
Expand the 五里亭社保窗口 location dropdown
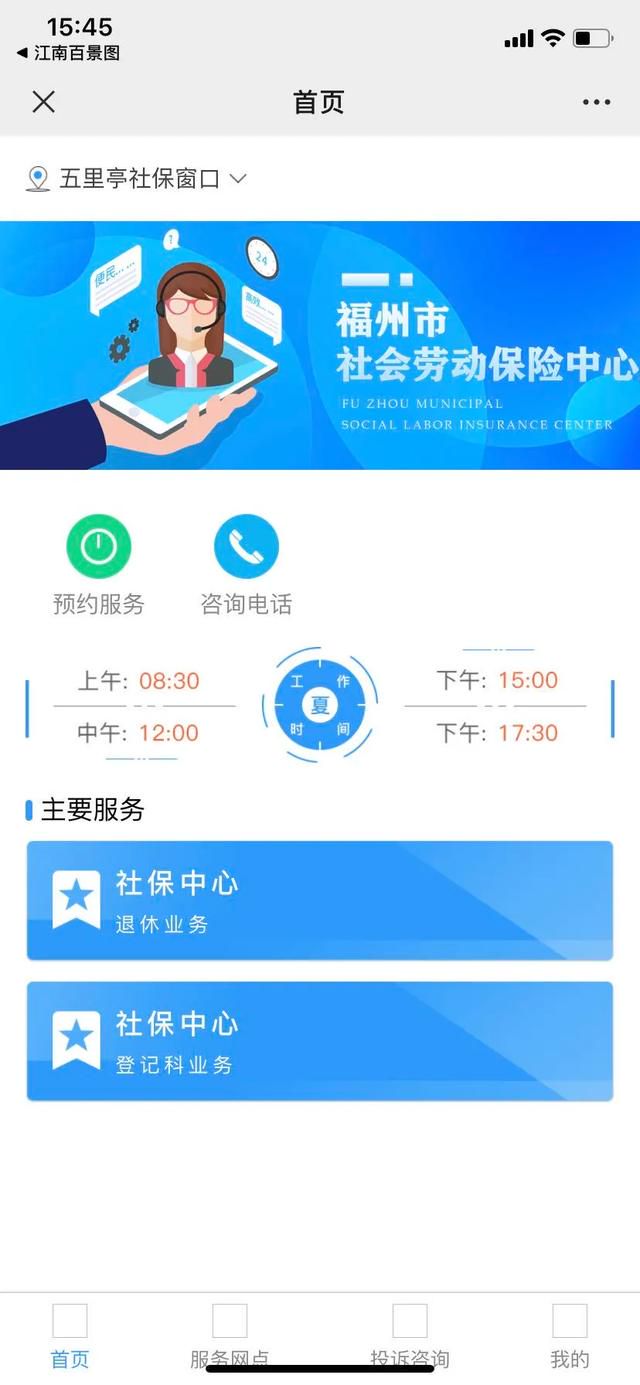(137, 179)
